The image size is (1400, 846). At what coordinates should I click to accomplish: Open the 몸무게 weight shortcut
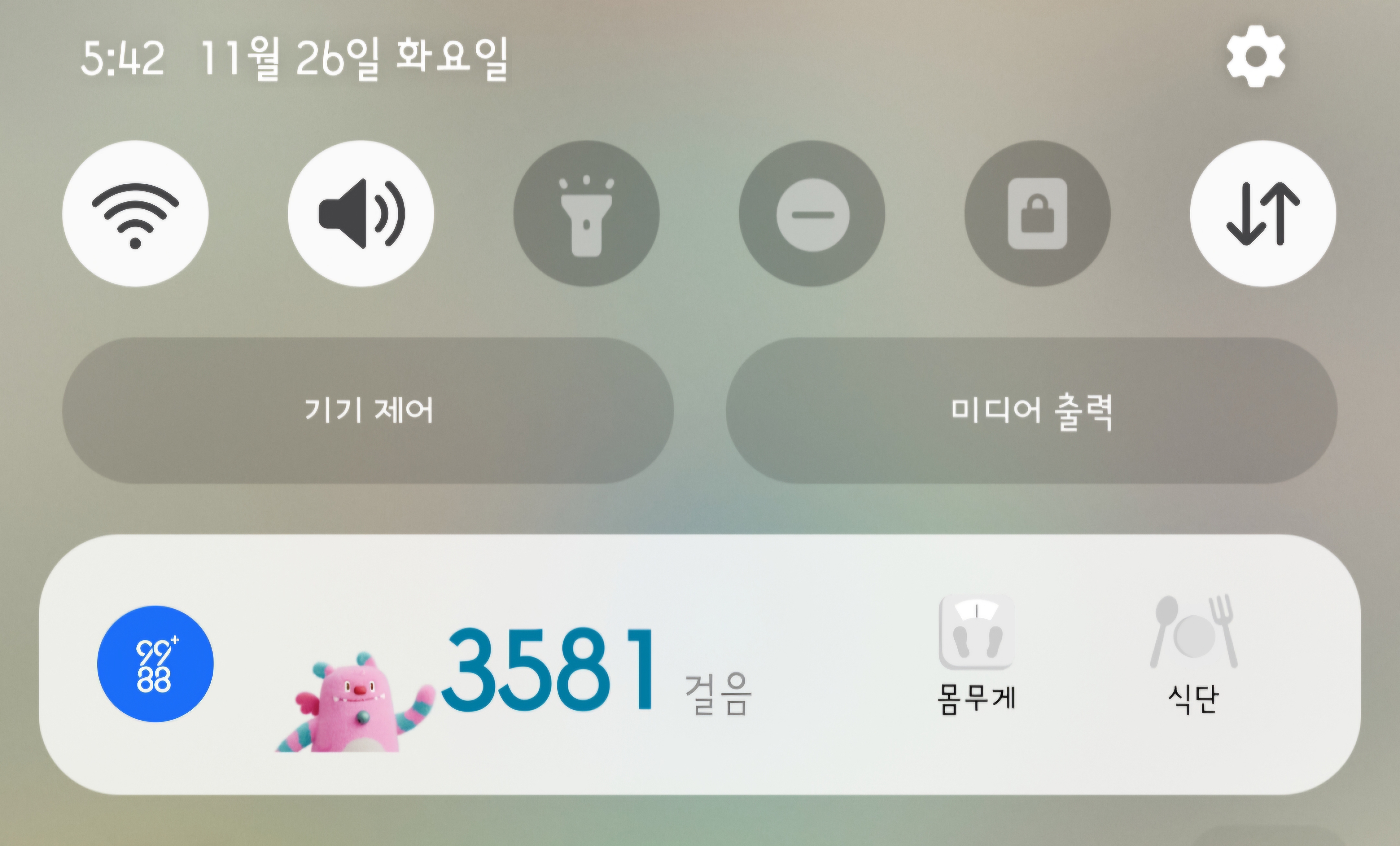pos(976,653)
